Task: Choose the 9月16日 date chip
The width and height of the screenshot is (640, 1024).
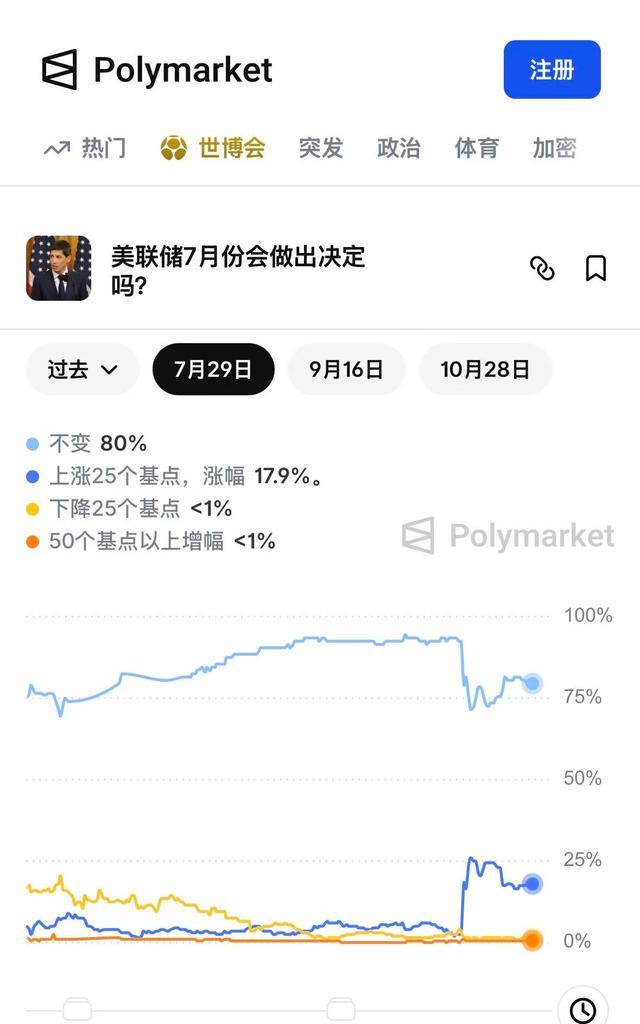Action: [347, 370]
